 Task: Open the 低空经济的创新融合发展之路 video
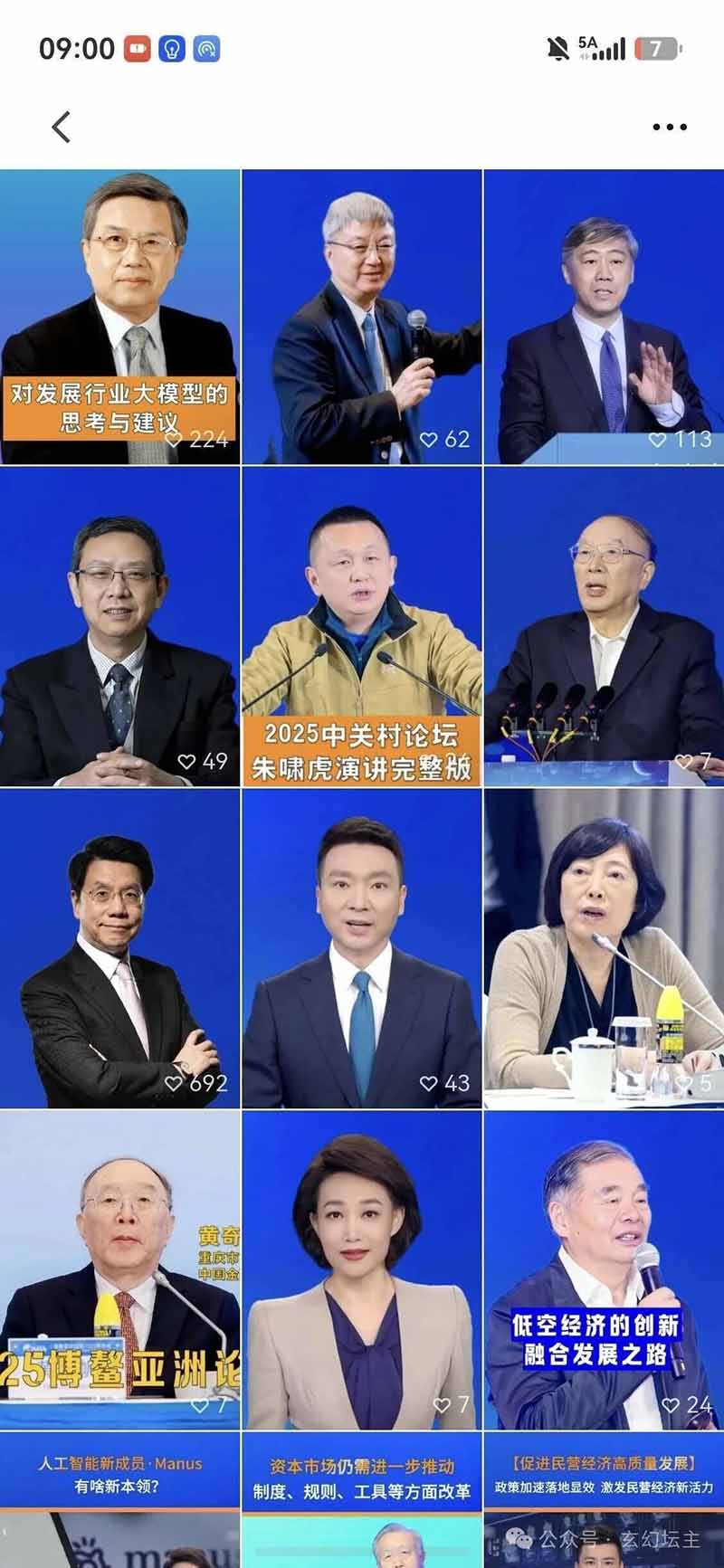(x=605, y=1270)
